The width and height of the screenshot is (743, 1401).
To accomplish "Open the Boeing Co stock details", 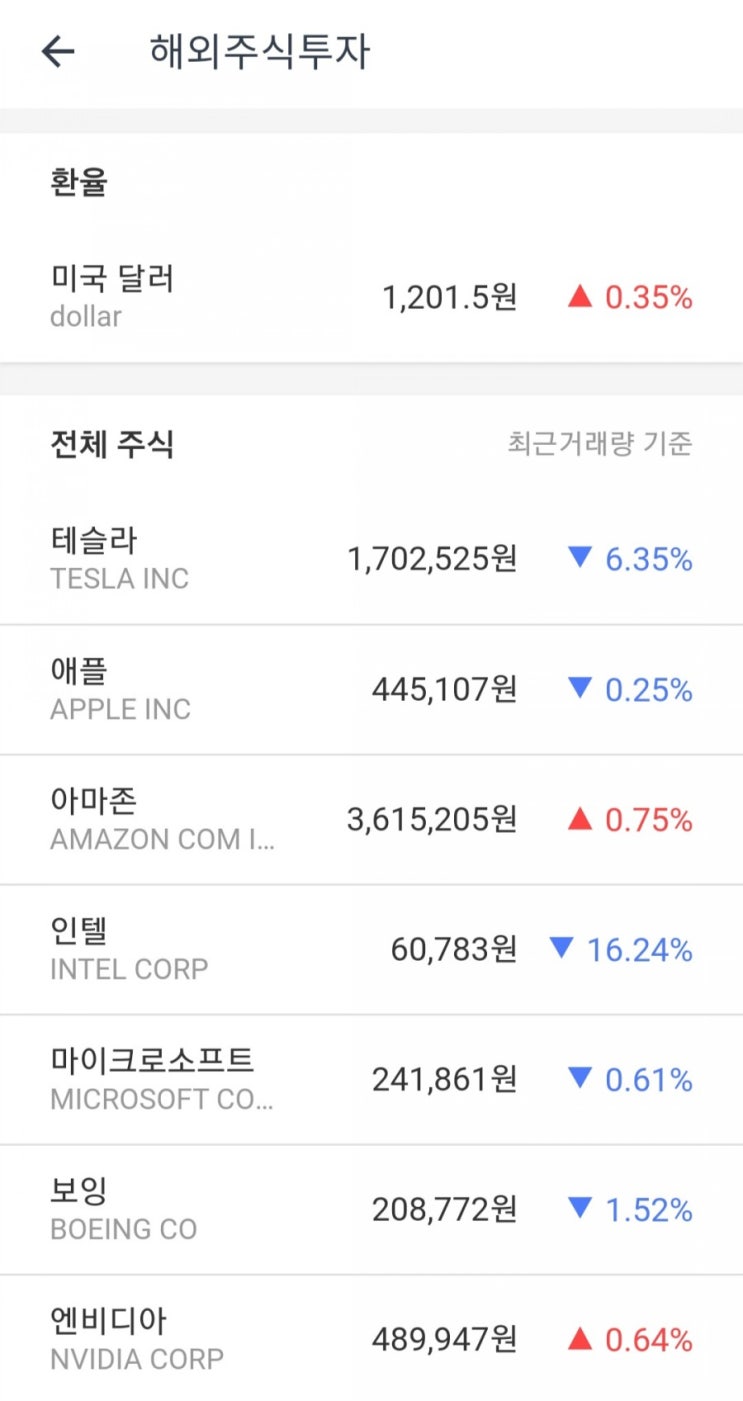I will point(371,1210).
